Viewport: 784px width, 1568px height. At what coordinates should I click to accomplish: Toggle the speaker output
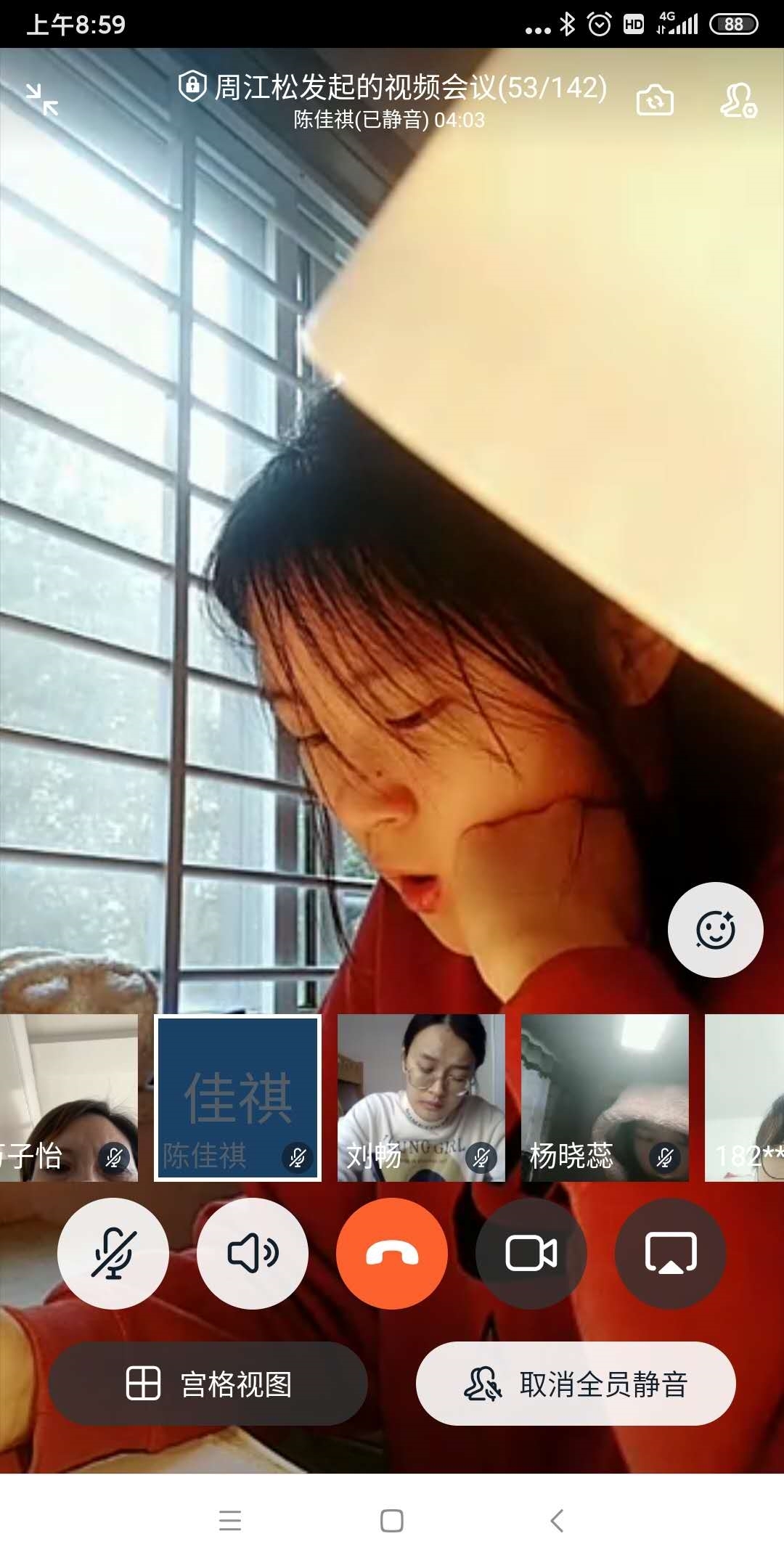pos(253,1254)
